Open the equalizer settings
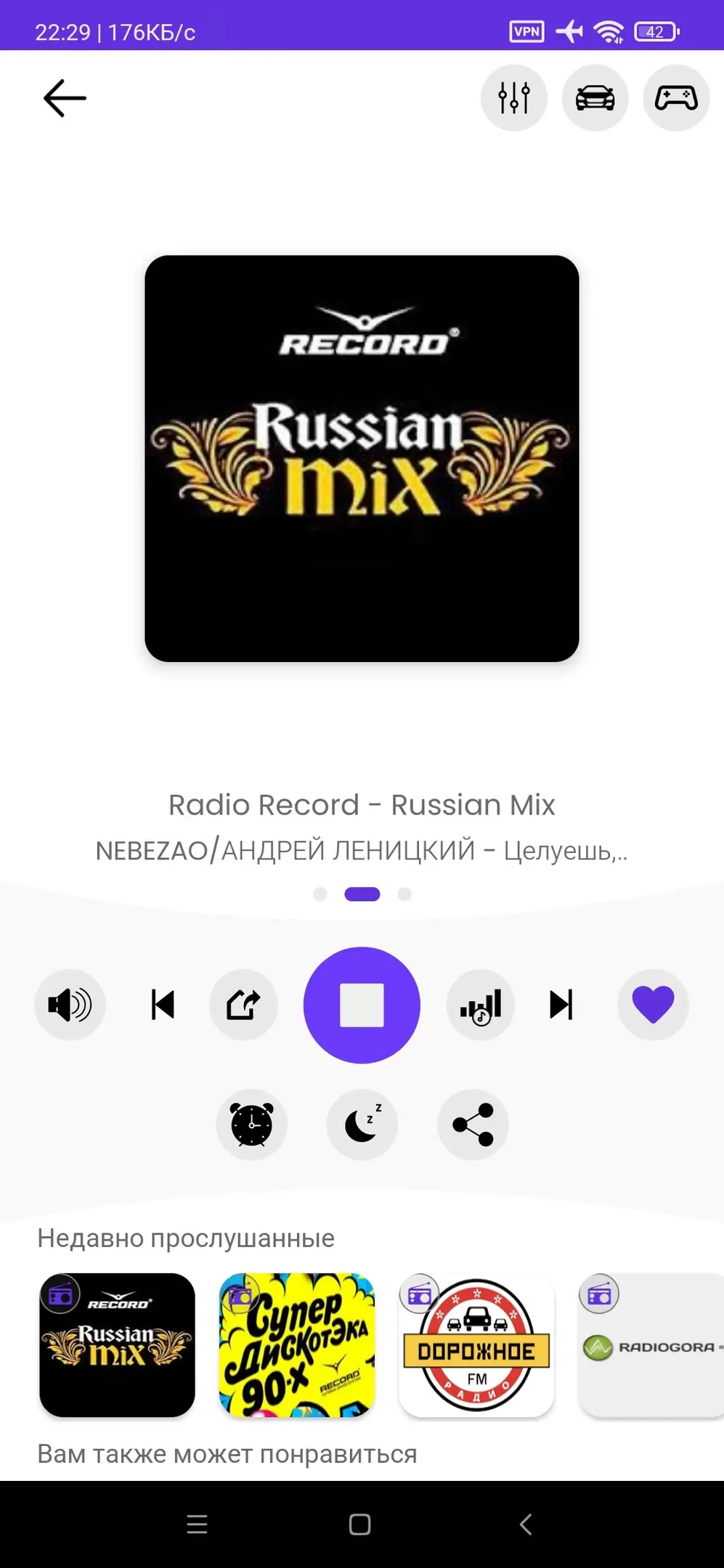 [x=514, y=98]
